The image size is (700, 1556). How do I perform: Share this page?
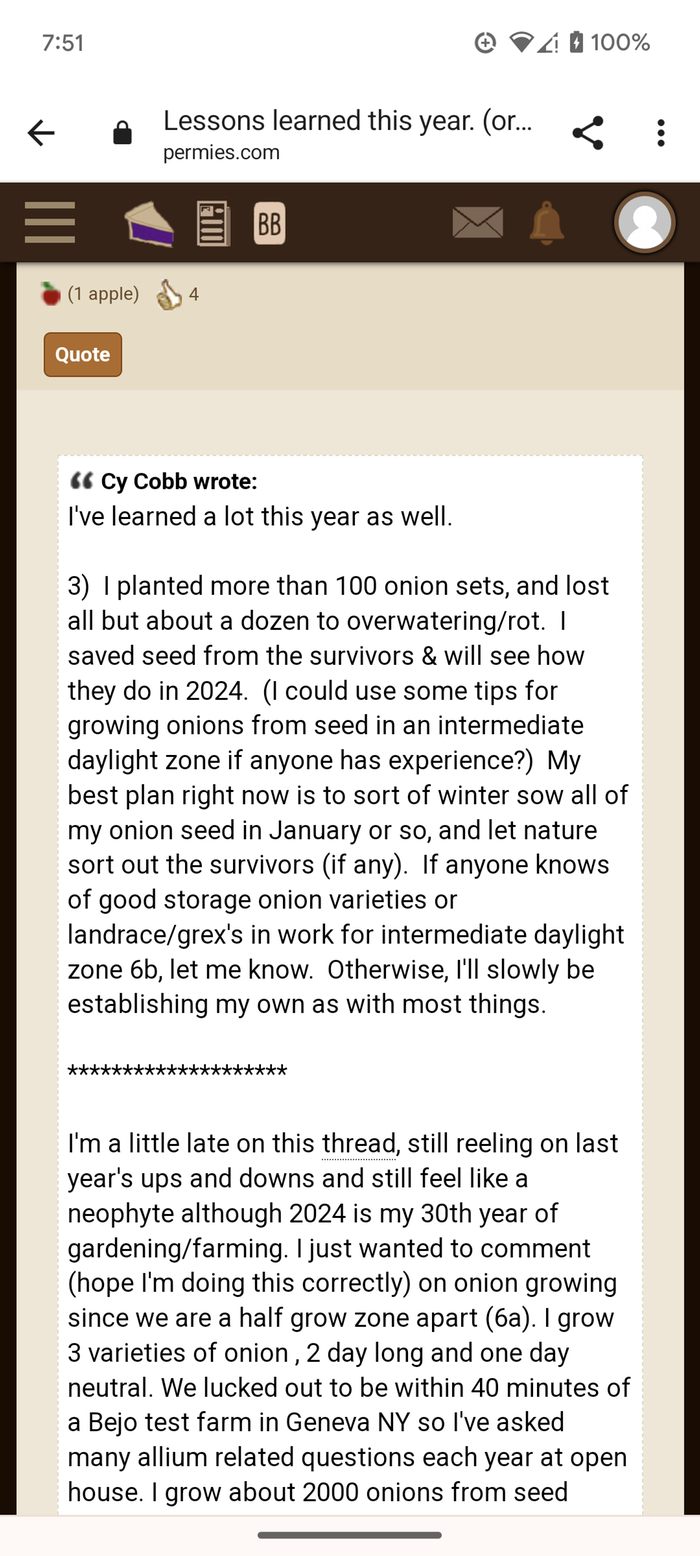(x=588, y=133)
